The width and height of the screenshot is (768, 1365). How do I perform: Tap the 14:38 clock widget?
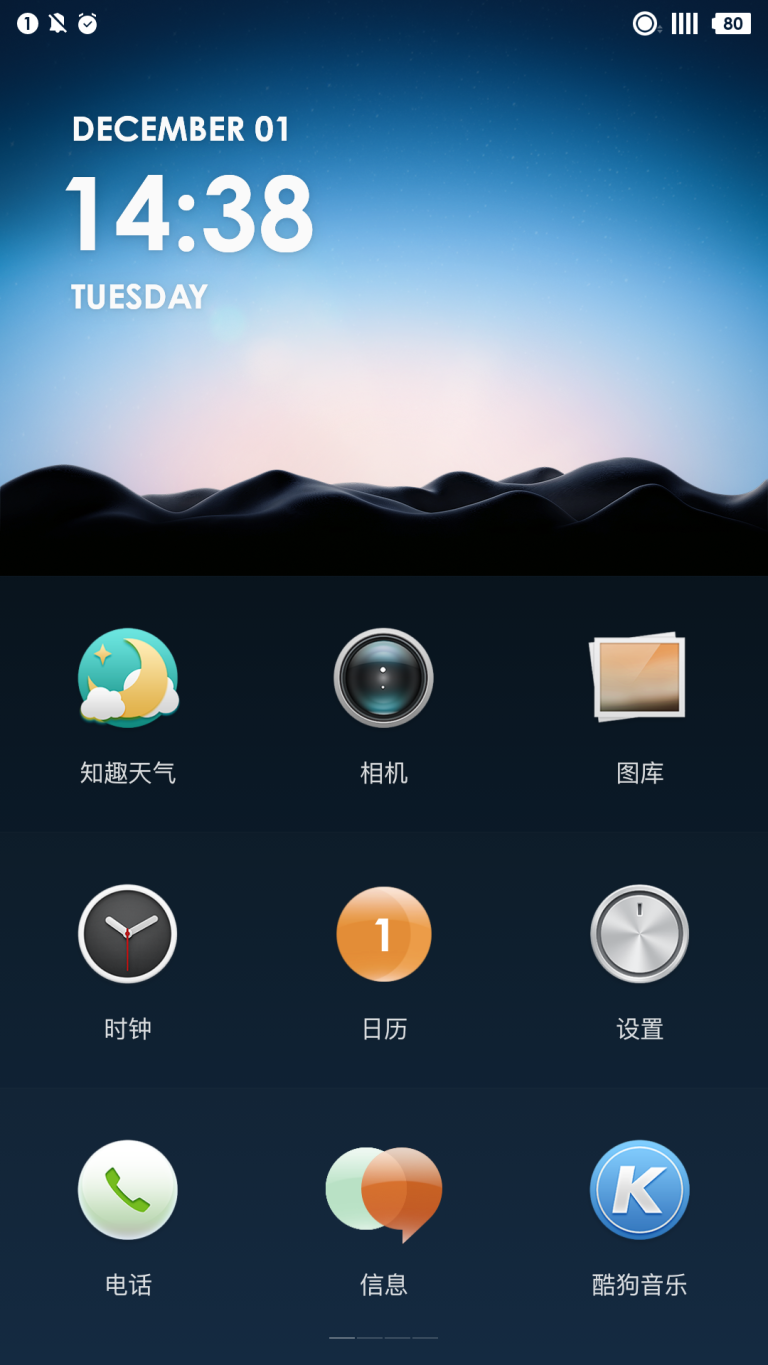click(190, 212)
